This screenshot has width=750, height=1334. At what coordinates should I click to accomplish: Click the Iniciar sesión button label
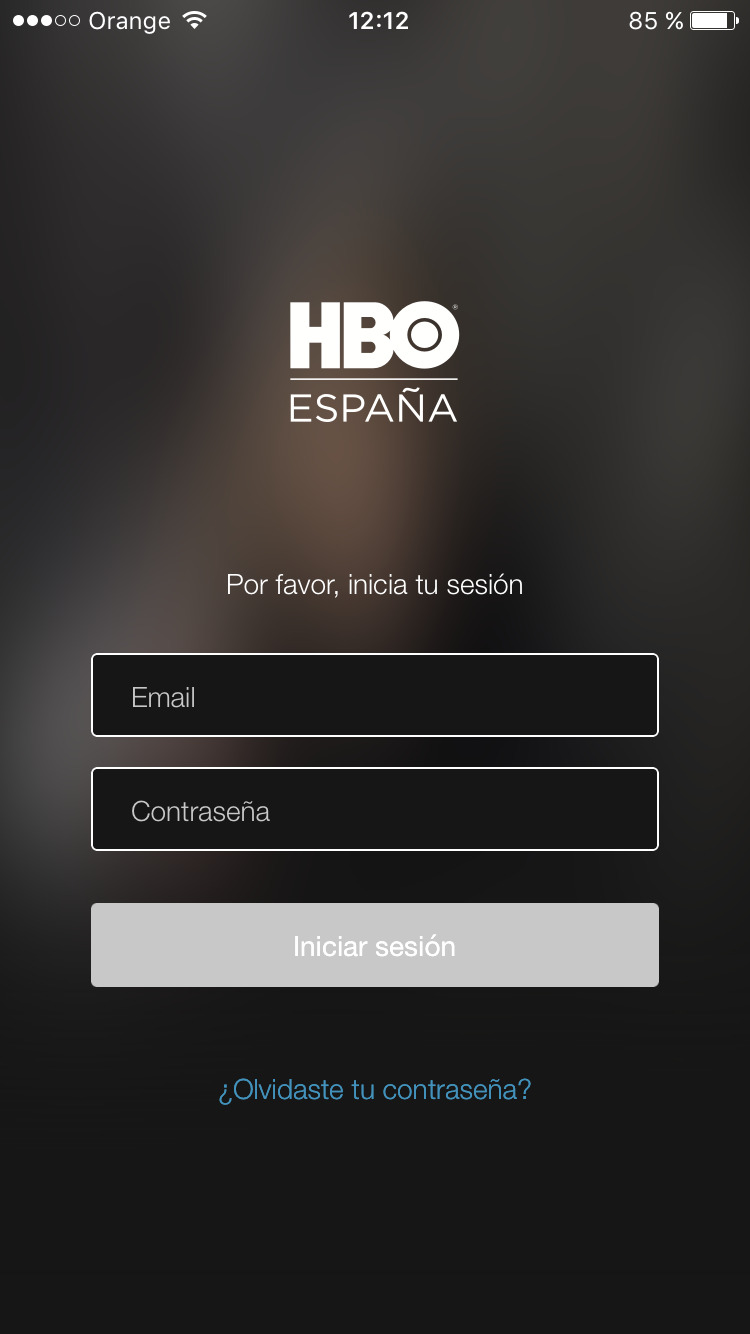[374, 944]
